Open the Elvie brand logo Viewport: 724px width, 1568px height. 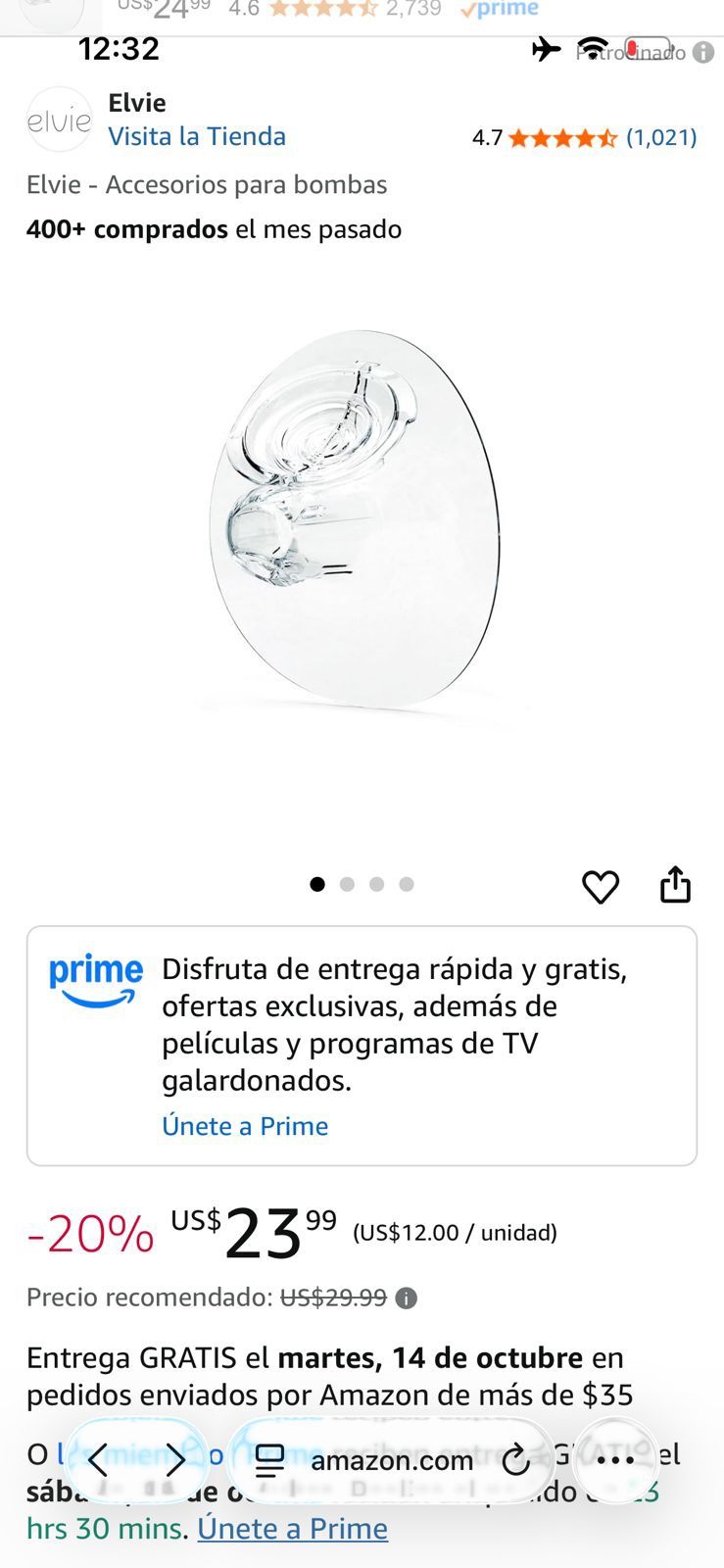pos(59,121)
